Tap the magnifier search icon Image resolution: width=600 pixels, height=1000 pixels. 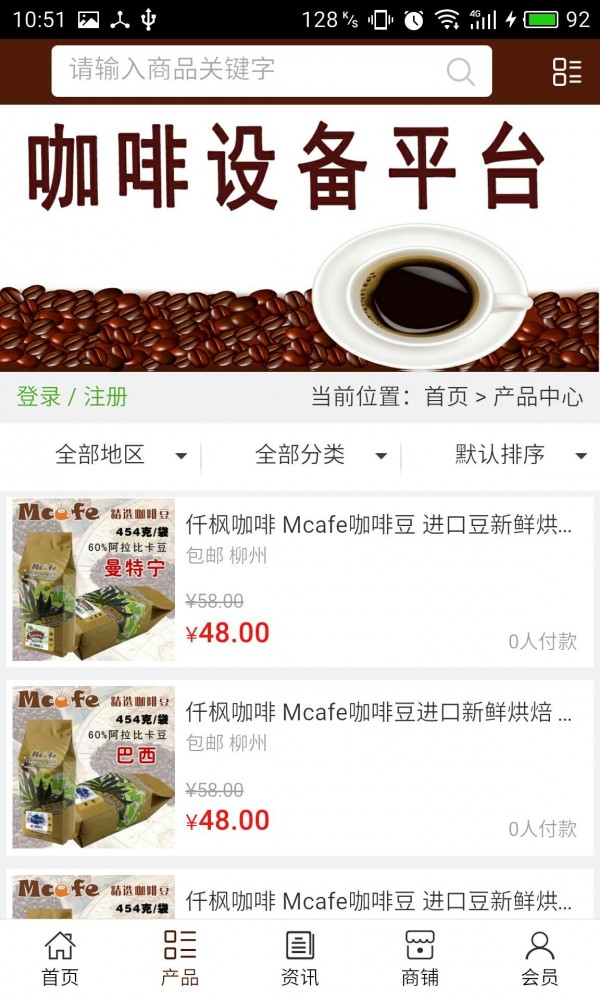[x=460, y=71]
